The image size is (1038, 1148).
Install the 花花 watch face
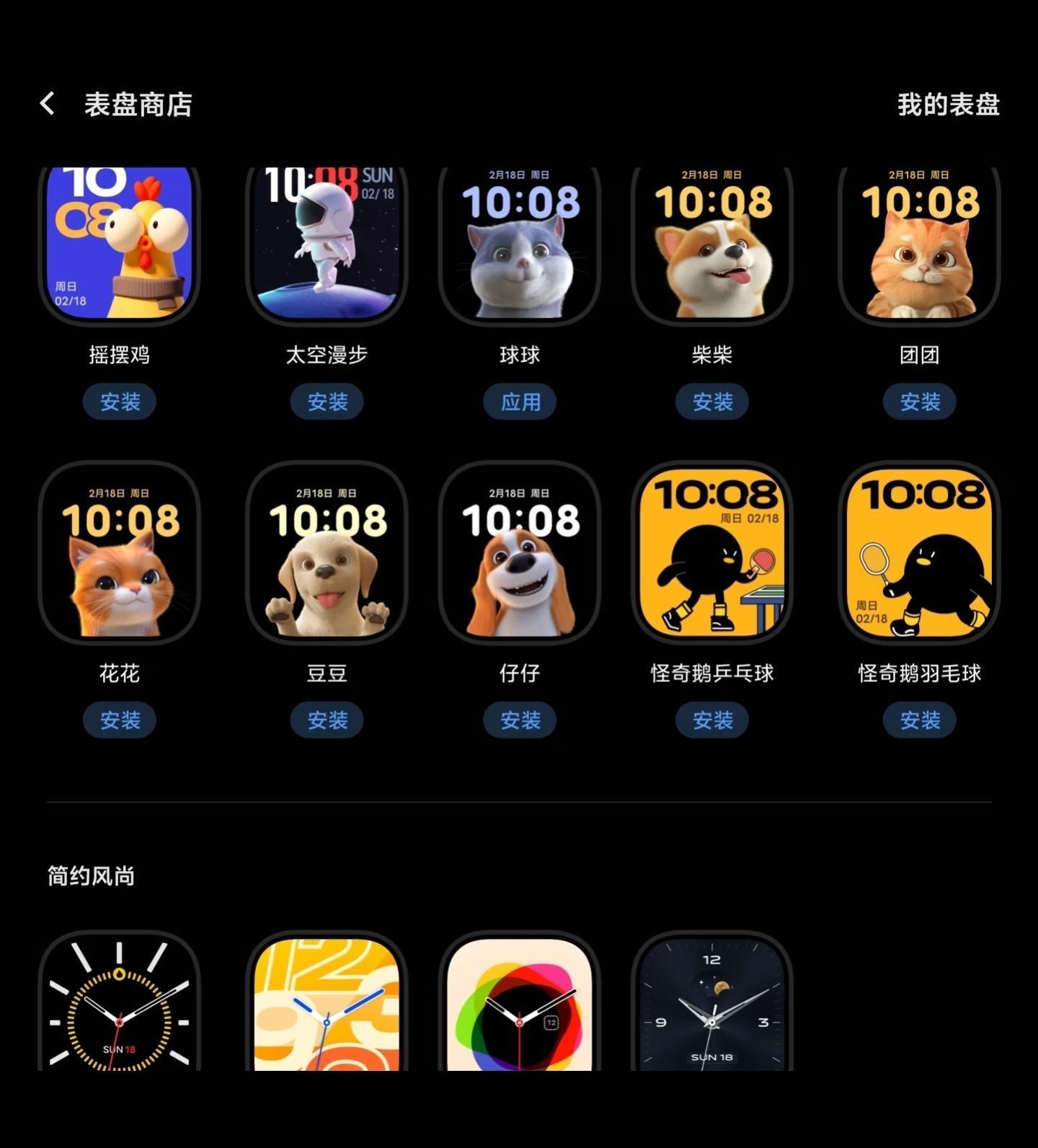click(x=120, y=720)
